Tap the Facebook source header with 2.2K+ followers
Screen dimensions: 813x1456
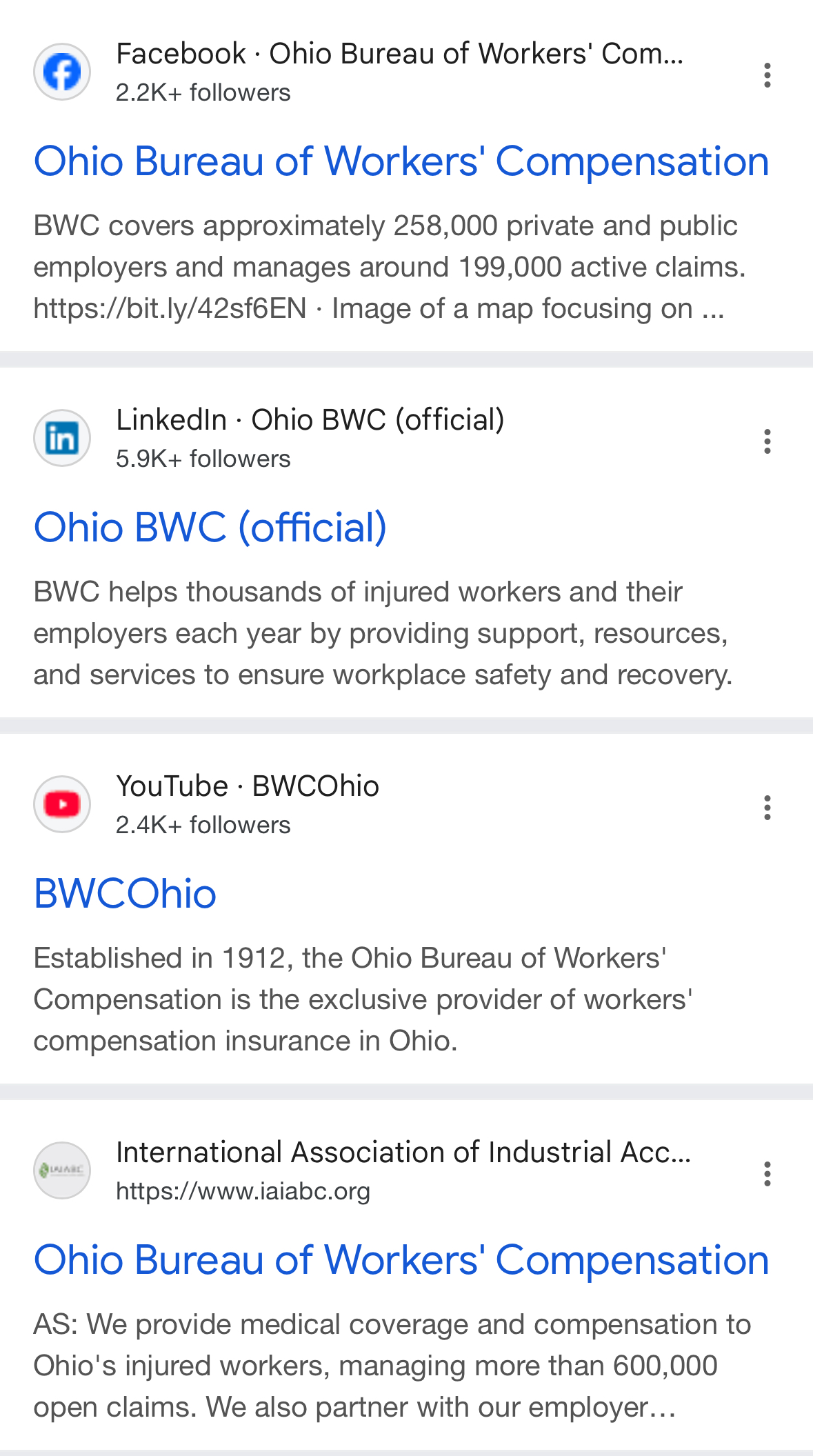pyautogui.click(x=359, y=72)
